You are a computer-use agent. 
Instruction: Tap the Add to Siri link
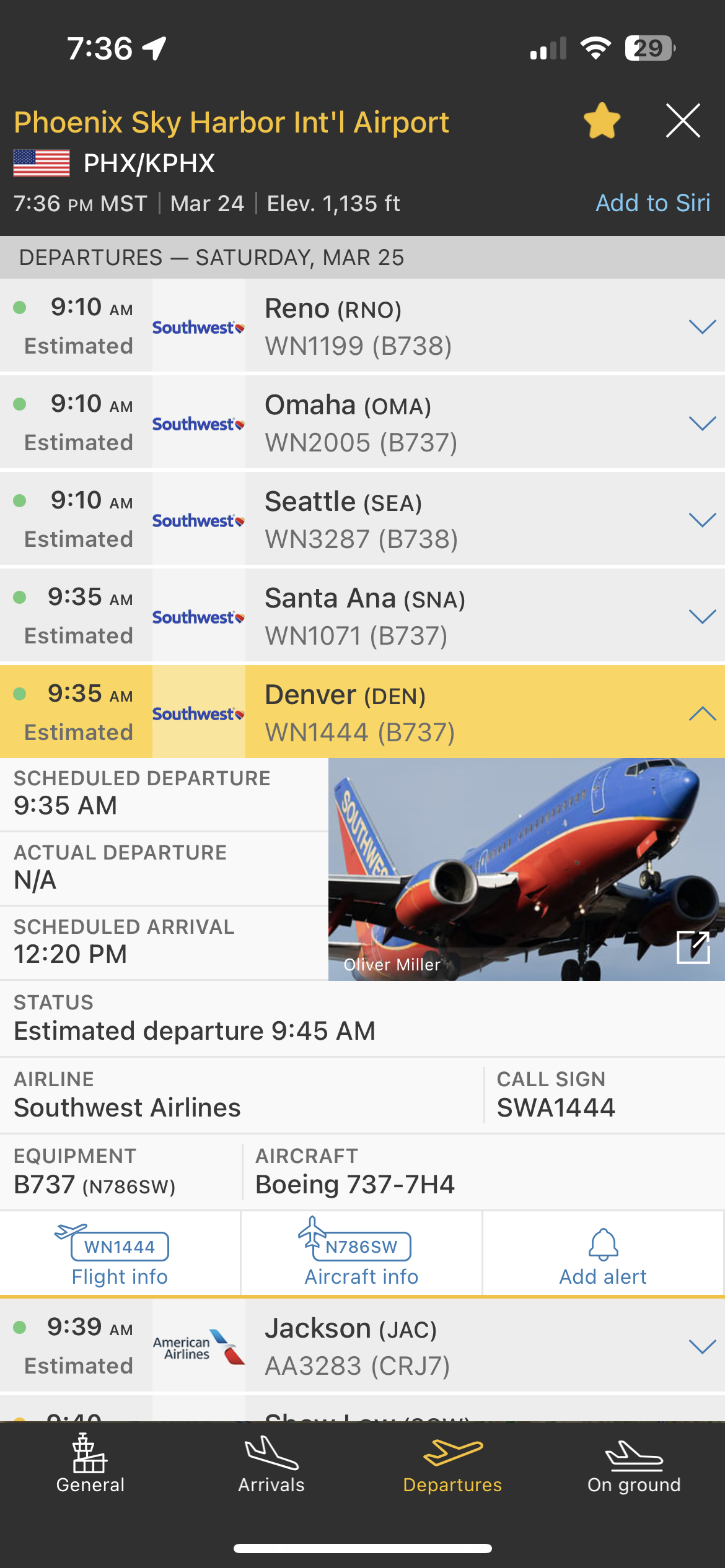point(652,203)
